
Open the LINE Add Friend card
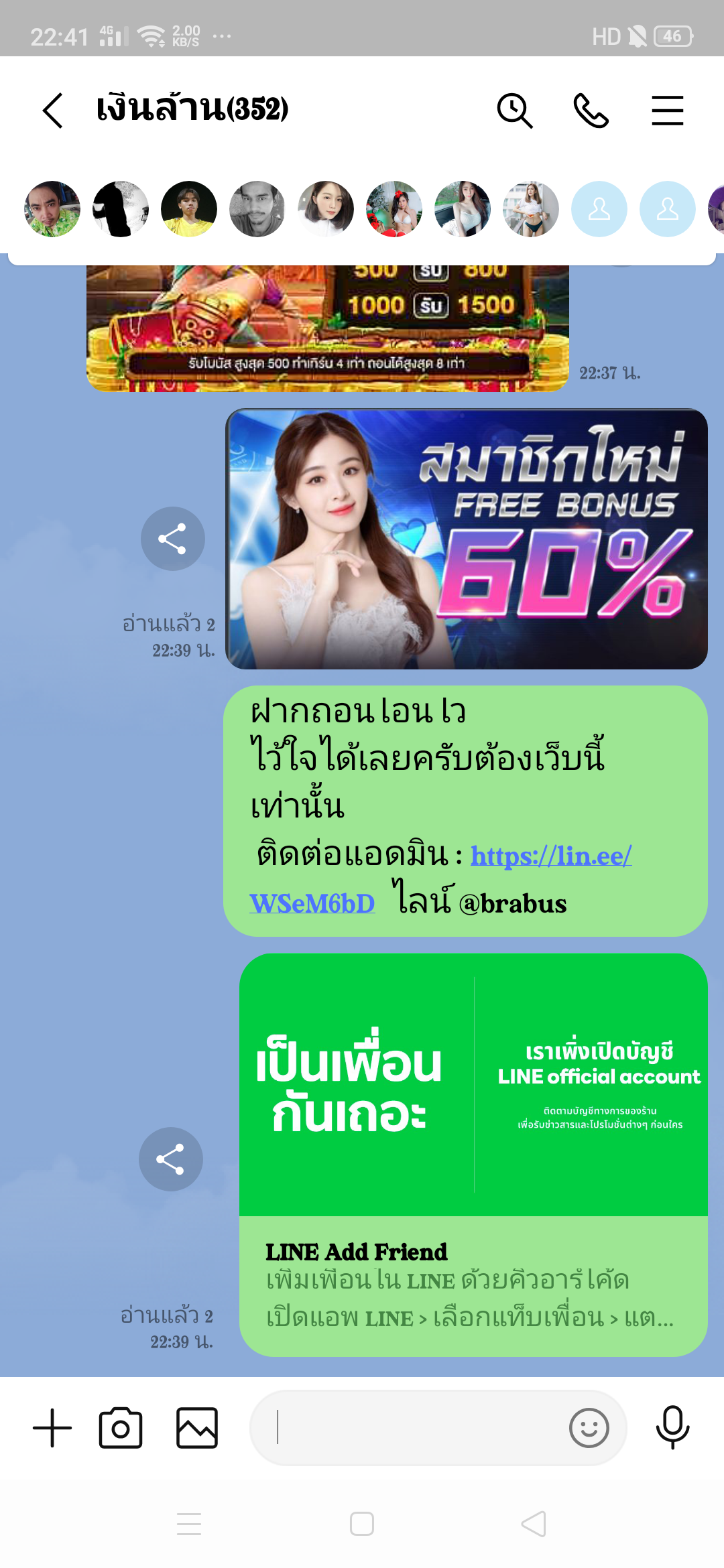click(x=473, y=1153)
